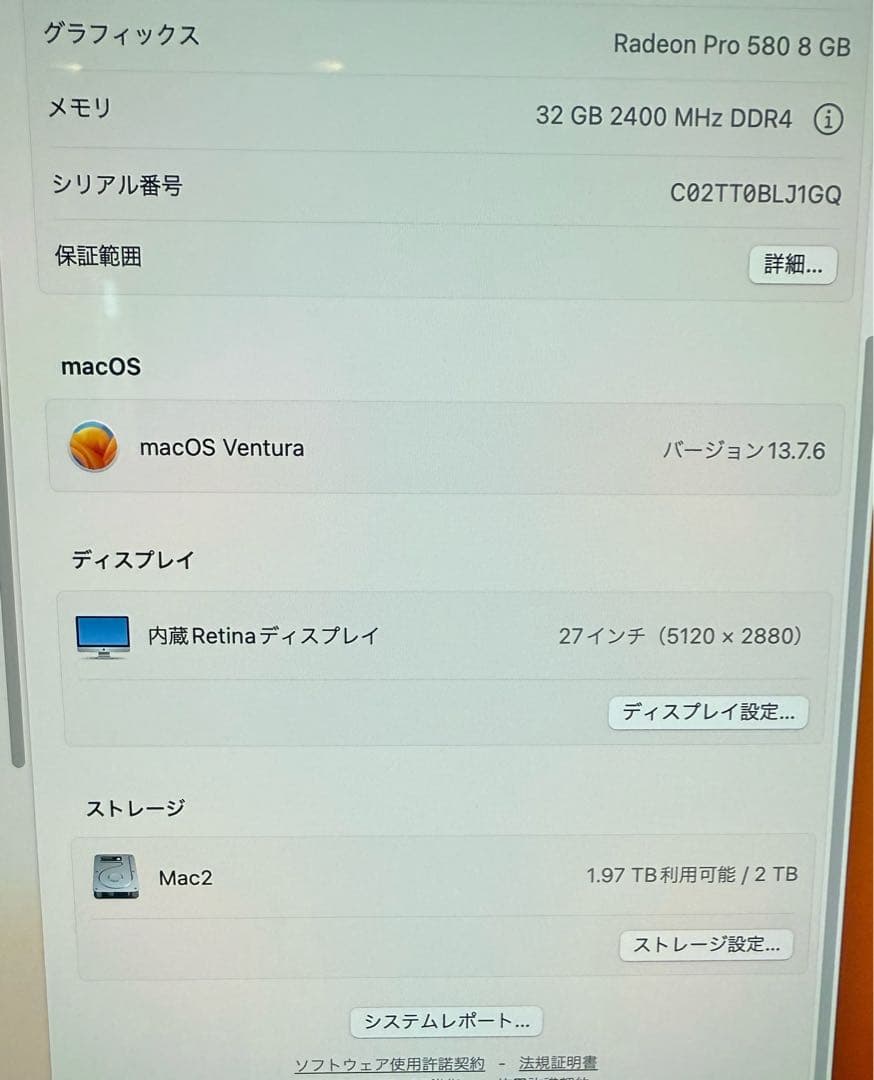Viewport: 874px width, 1080px height.
Task: Open ディスプレイ設定 (Display Settings)
Action: [708, 713]
